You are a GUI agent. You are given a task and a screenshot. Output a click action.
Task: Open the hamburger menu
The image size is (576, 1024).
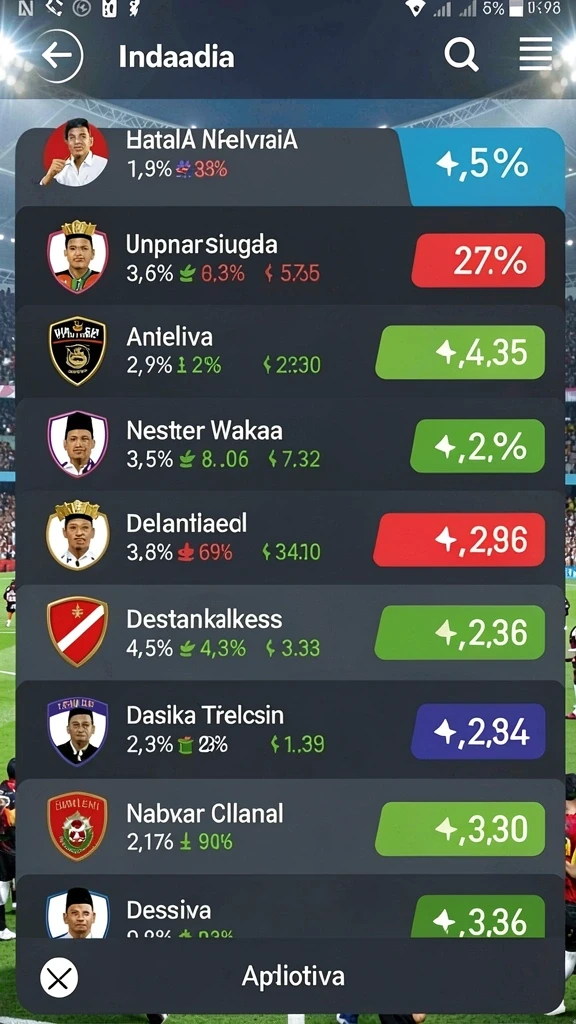pyautogui.click(x=536, y=54)
